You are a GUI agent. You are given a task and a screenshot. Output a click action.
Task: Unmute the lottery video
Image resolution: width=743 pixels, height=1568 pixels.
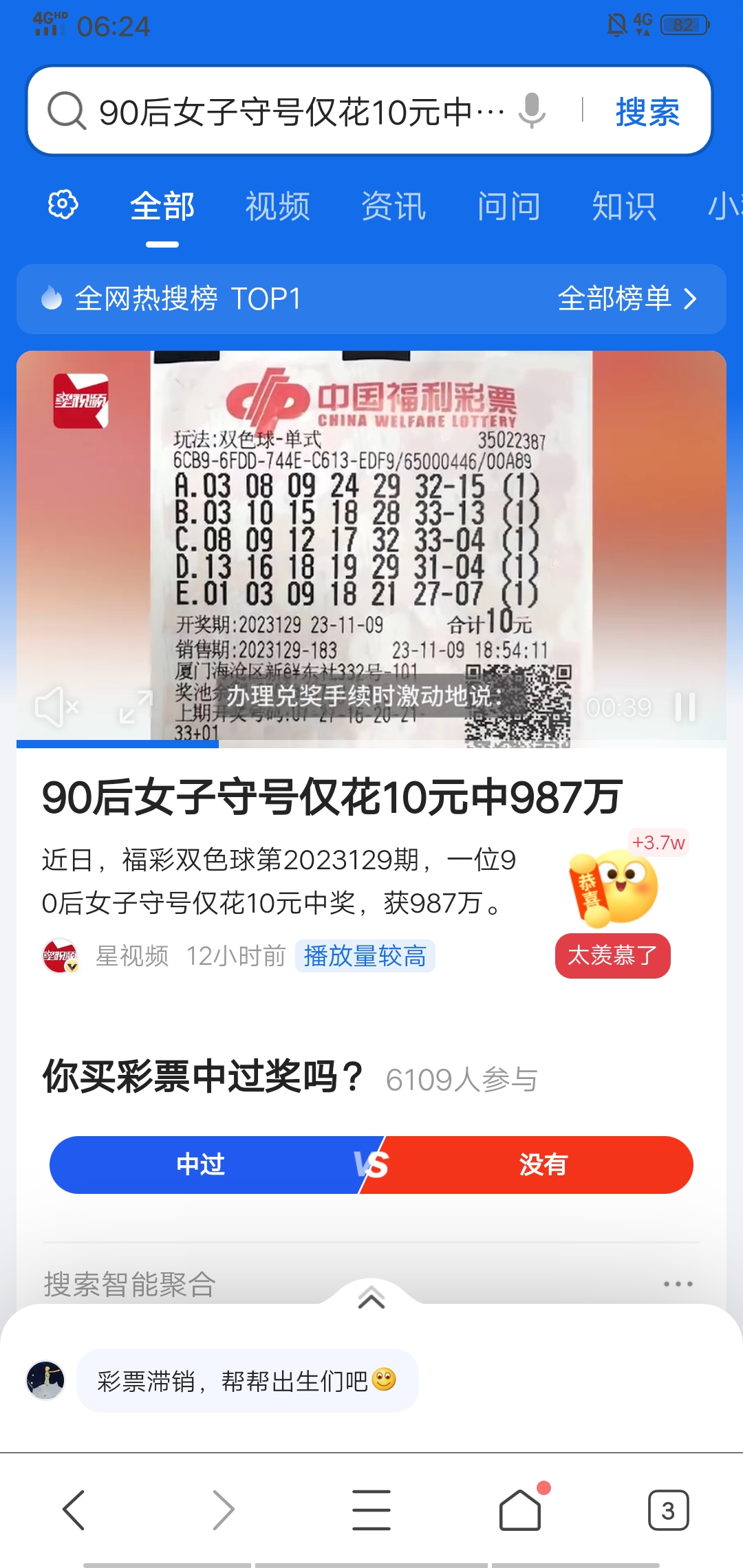coord(56,707)
